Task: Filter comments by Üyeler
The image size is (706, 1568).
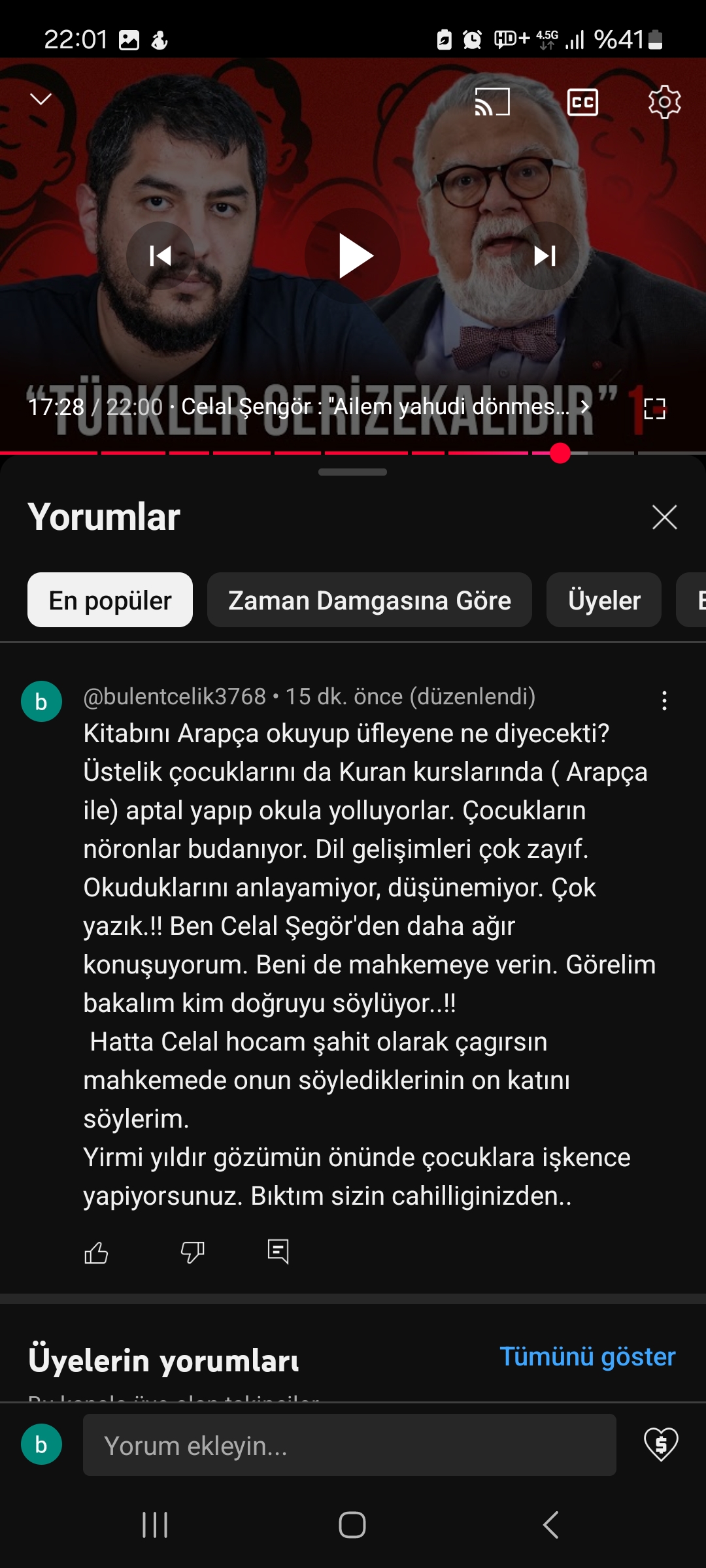Action: pos(604,600)
